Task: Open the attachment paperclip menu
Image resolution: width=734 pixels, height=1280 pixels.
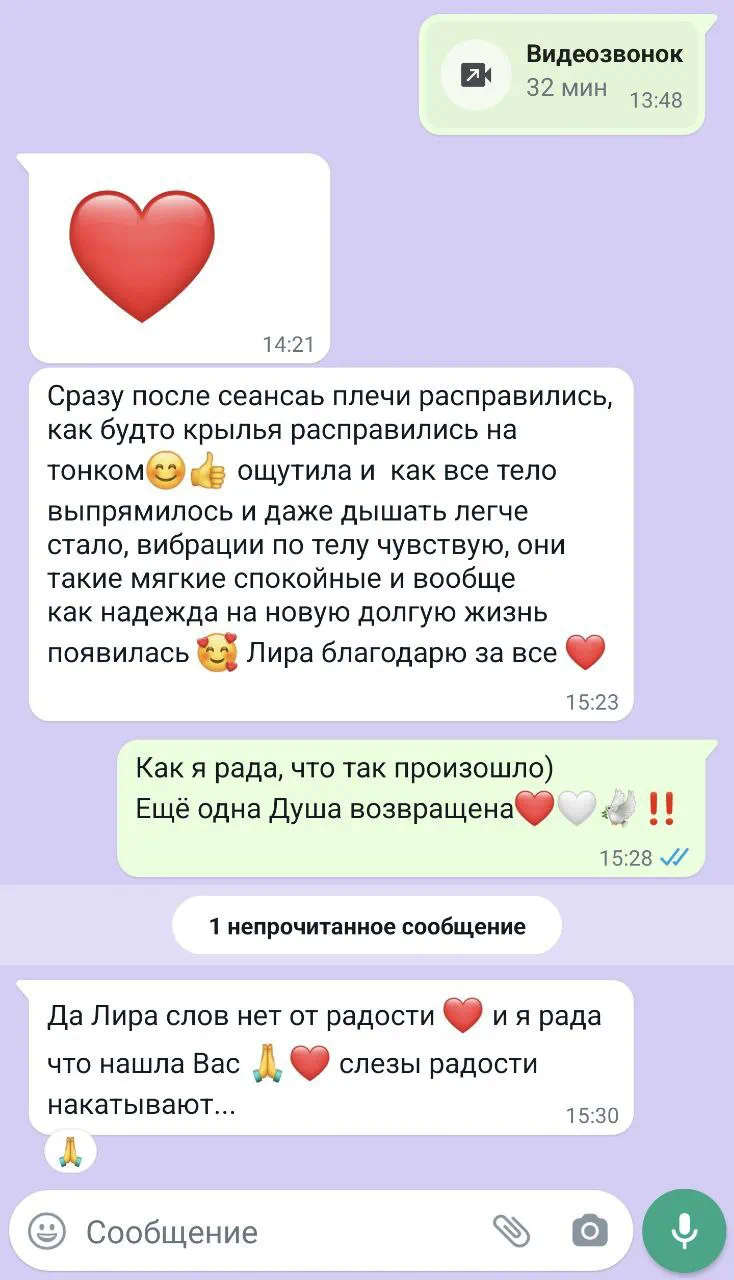Action: tap(511, 1231)
